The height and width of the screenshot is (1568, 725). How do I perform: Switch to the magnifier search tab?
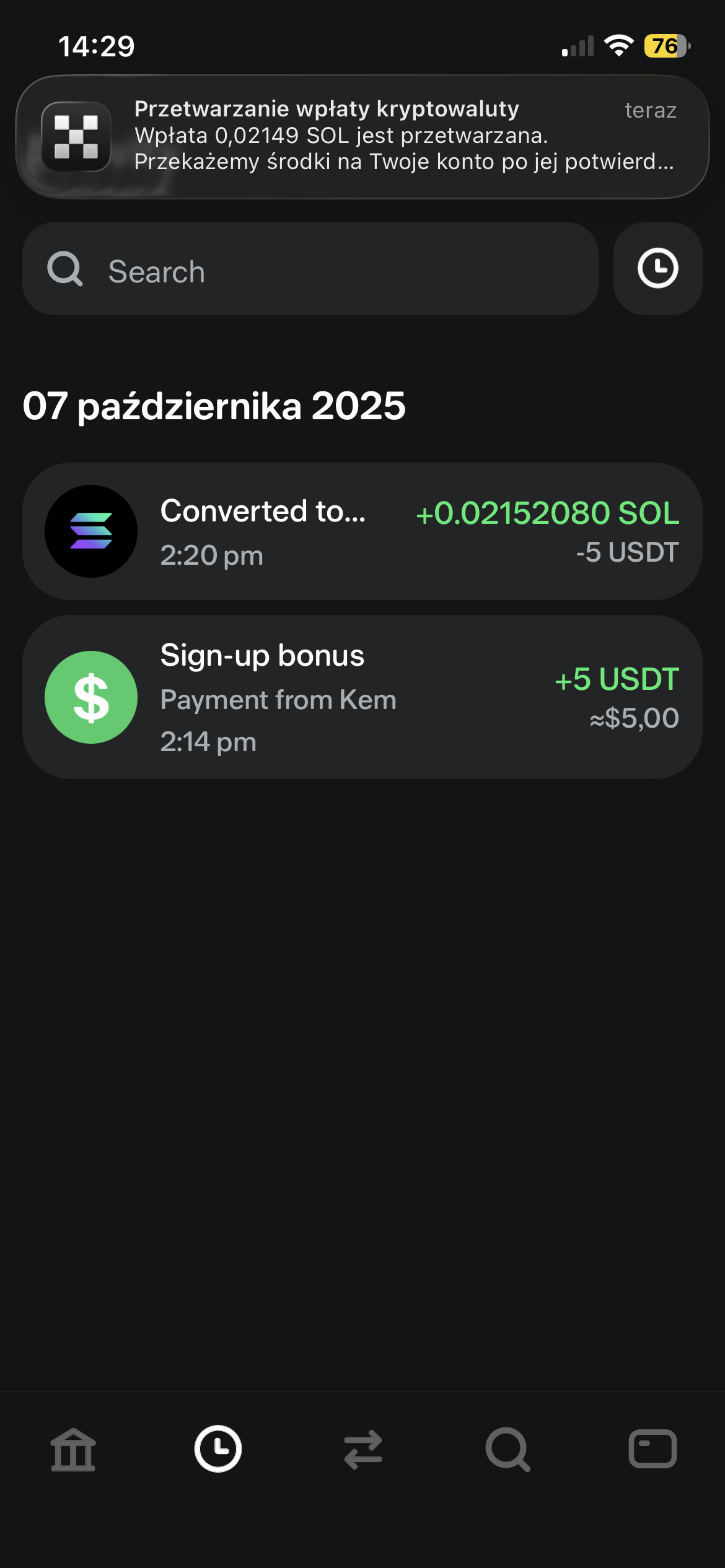pos(507,1449)
